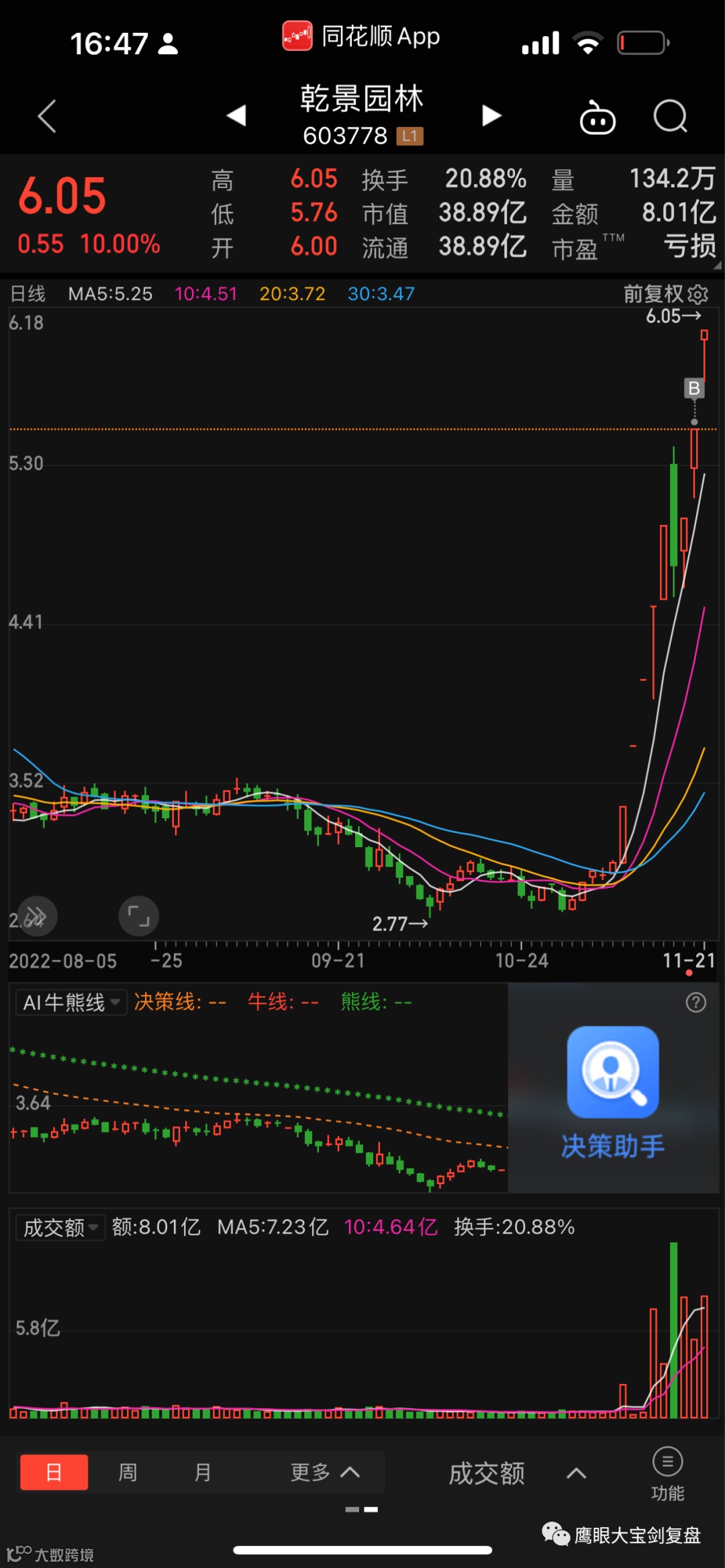Show help for AI牛熊线 indicator
Viewport: 725px width, 1568px height.
click(695, 1002)
